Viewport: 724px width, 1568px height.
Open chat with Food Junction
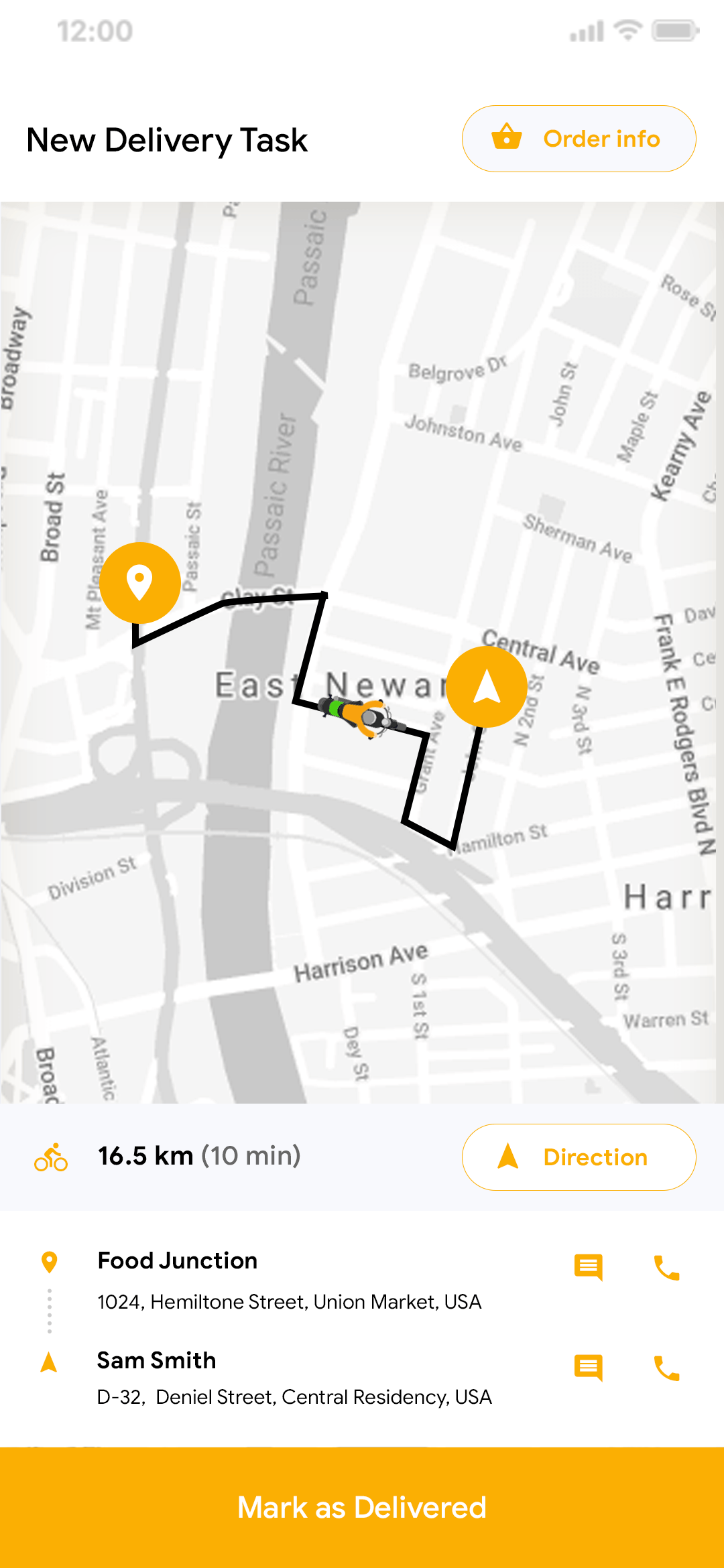tap(589, 1266)
